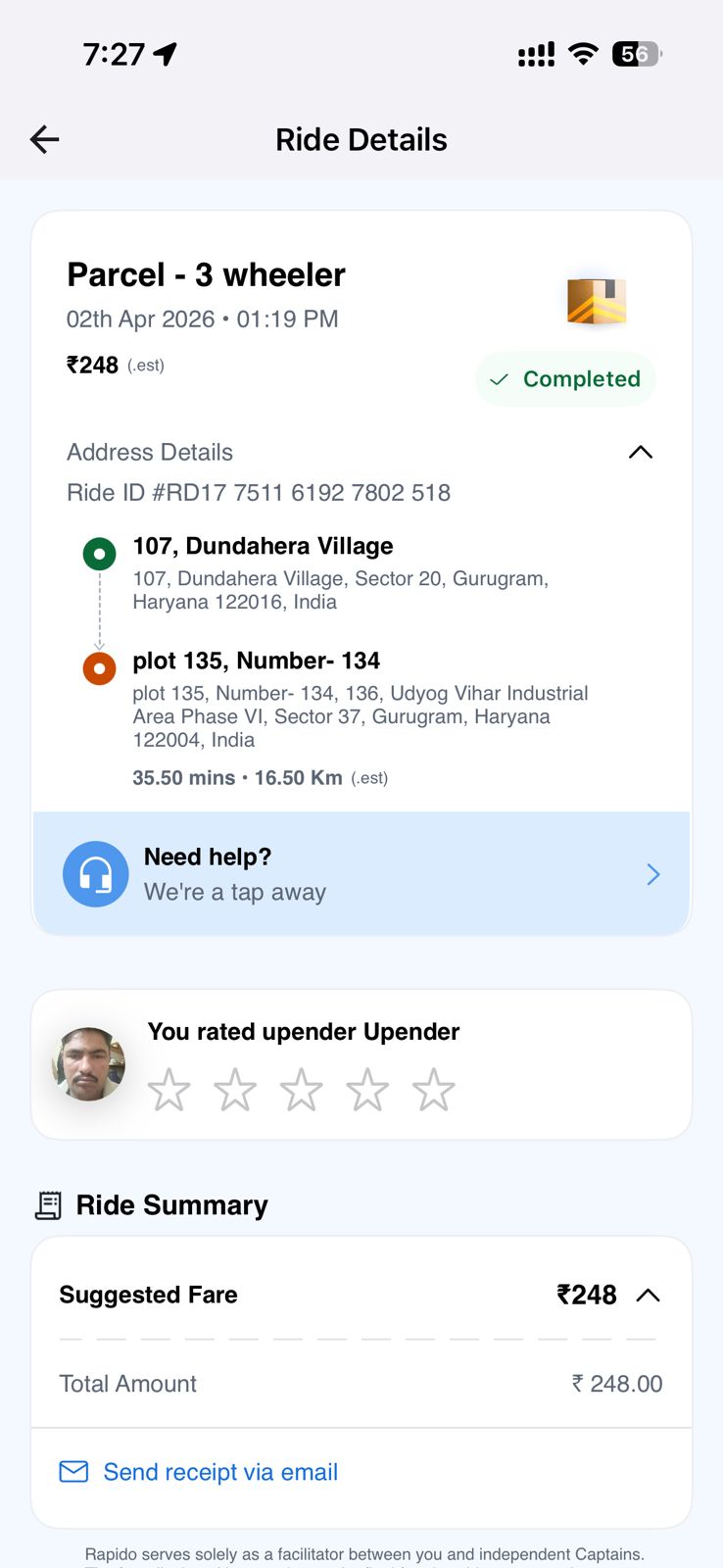Select the first rating star
Image resolution: width=723 pixels, height=1568 pixels.
[169, 1090]
